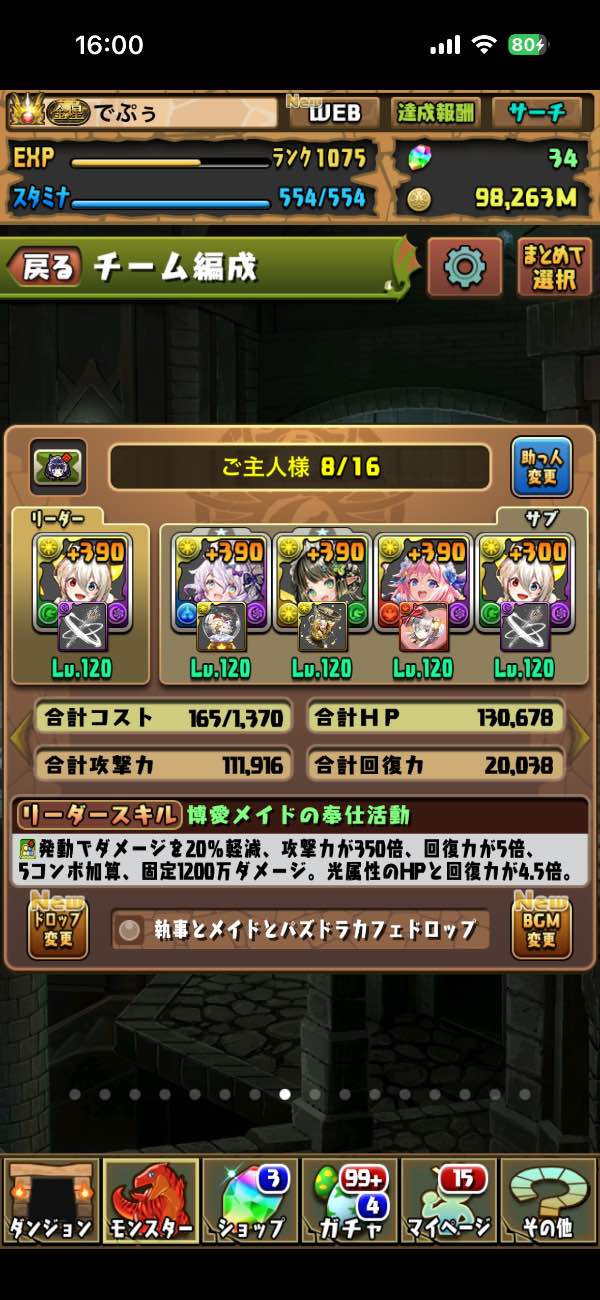Edit the team name ご主人様 8/16
The width and height of the screenshot is (600, 1300).
pos(299,467)
